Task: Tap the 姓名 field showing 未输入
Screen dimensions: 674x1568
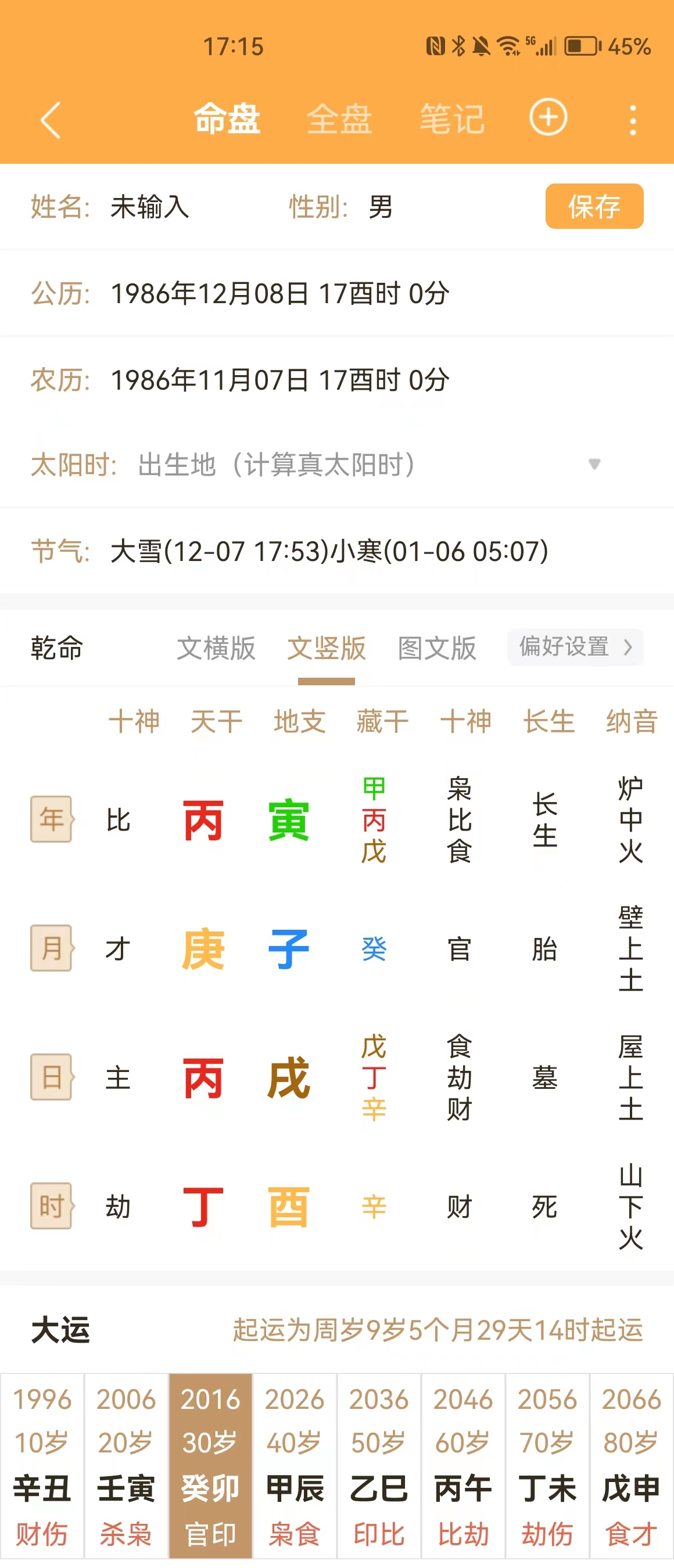Action: 150,207
